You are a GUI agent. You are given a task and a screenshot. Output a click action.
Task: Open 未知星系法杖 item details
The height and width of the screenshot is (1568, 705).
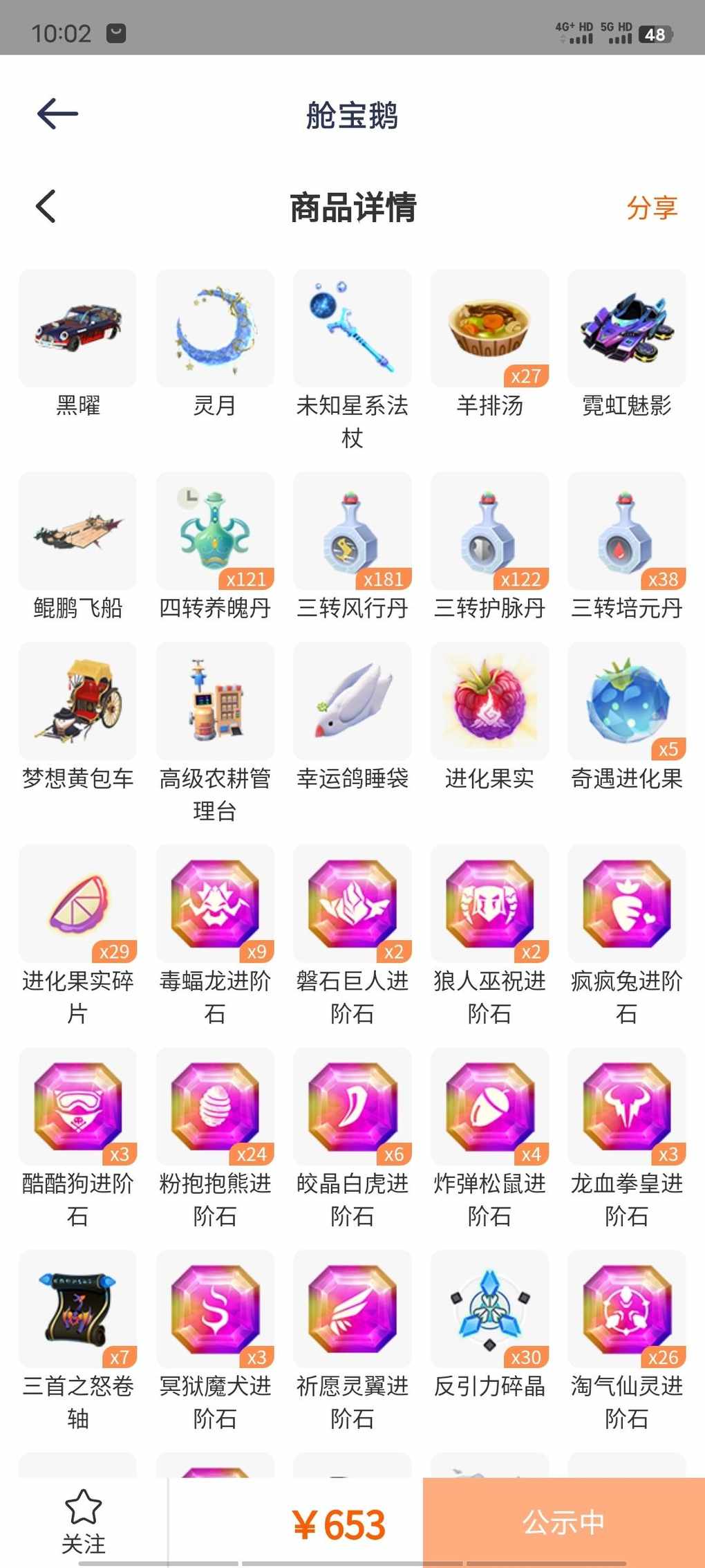[352, 329]
